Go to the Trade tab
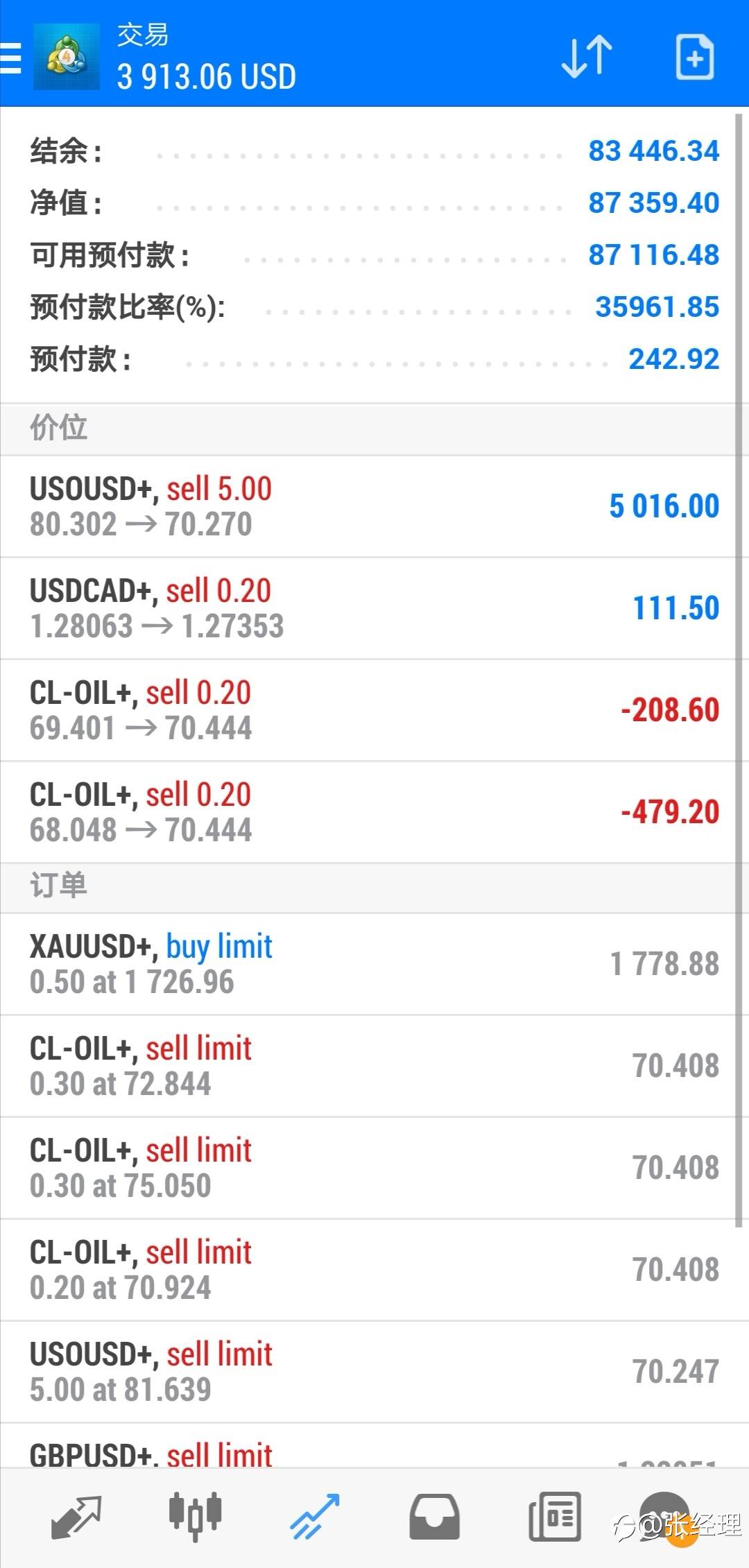The image size is (749, 1568). [x=315, y=1517]
